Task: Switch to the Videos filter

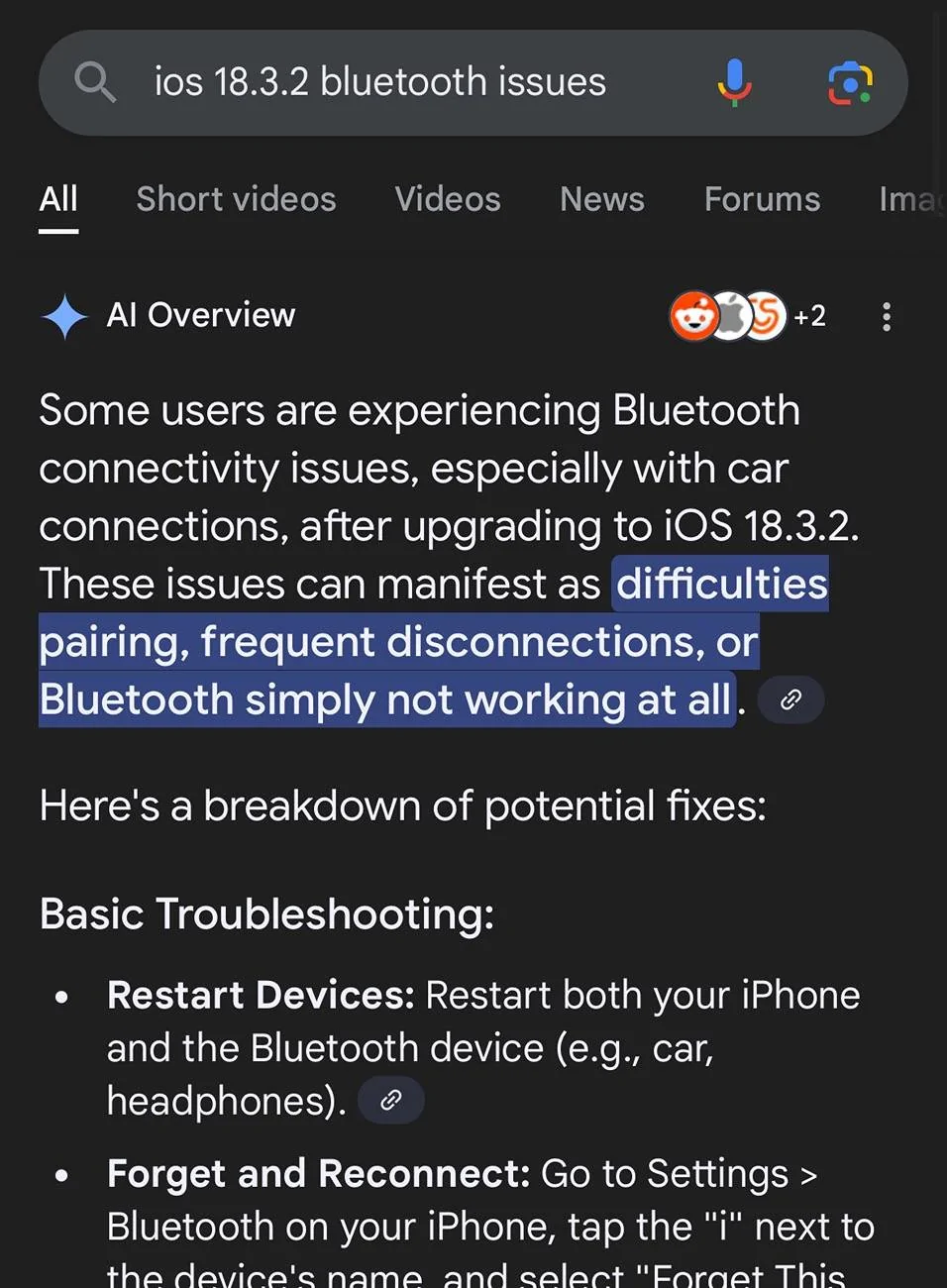Action: [447, 199]
